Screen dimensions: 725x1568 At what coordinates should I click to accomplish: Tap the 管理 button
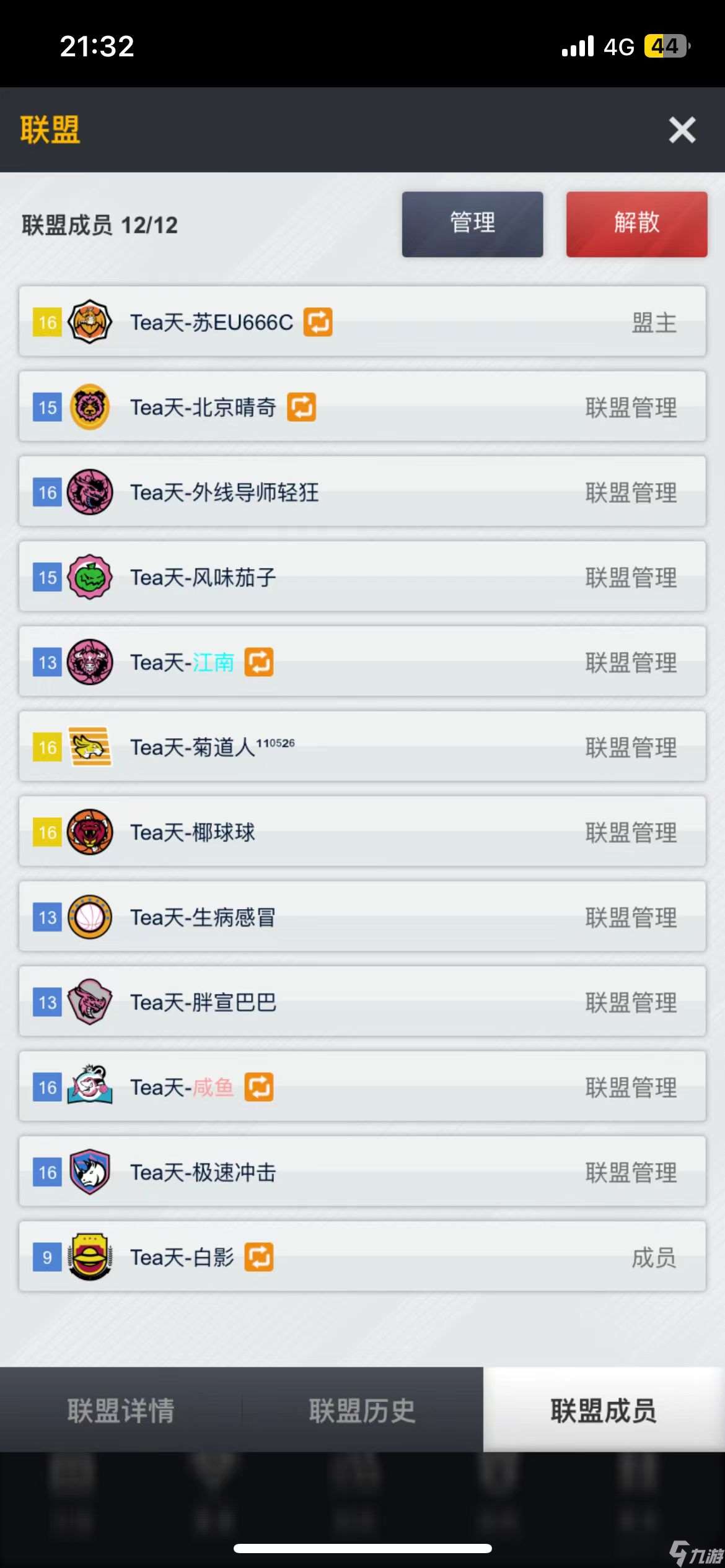point(472,224)
